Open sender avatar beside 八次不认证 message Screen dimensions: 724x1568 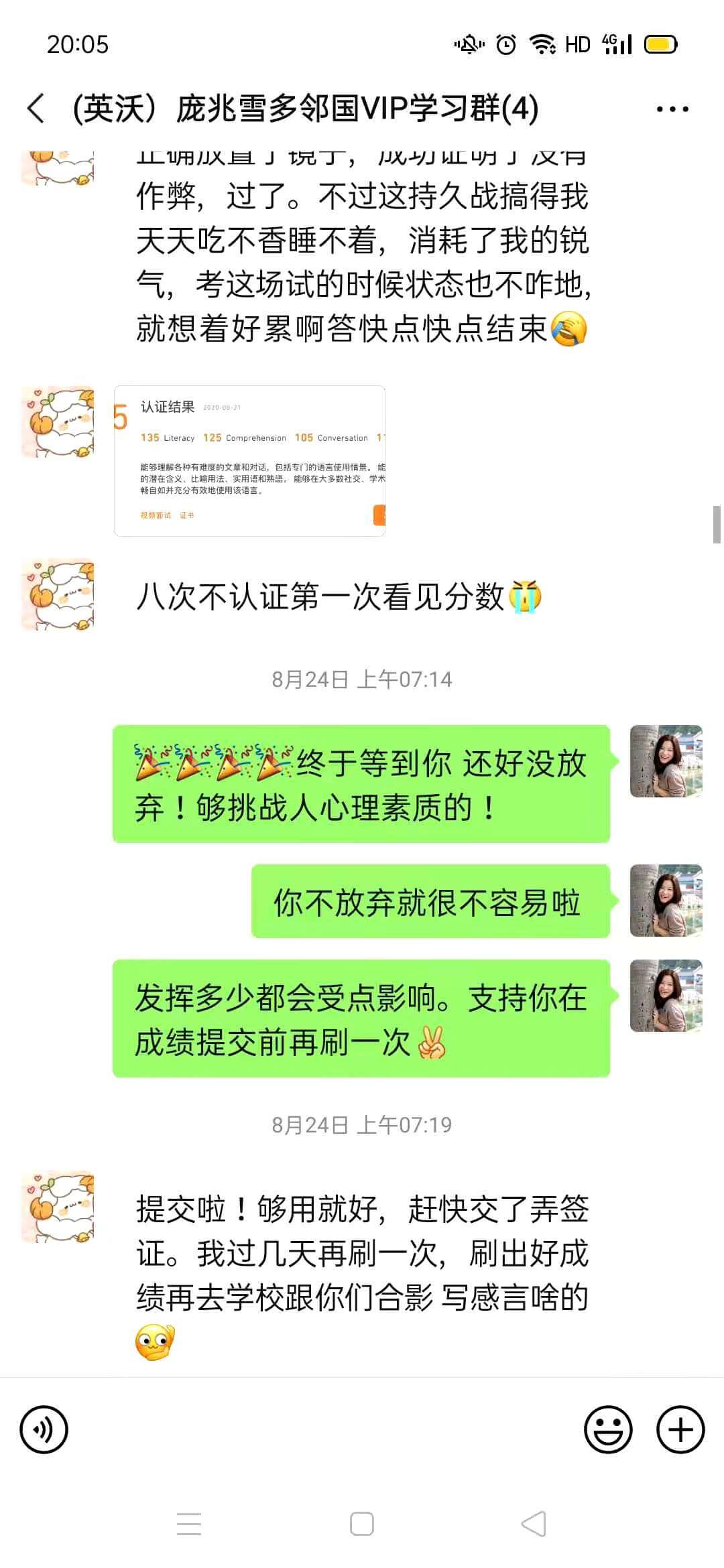pos(58,594)
